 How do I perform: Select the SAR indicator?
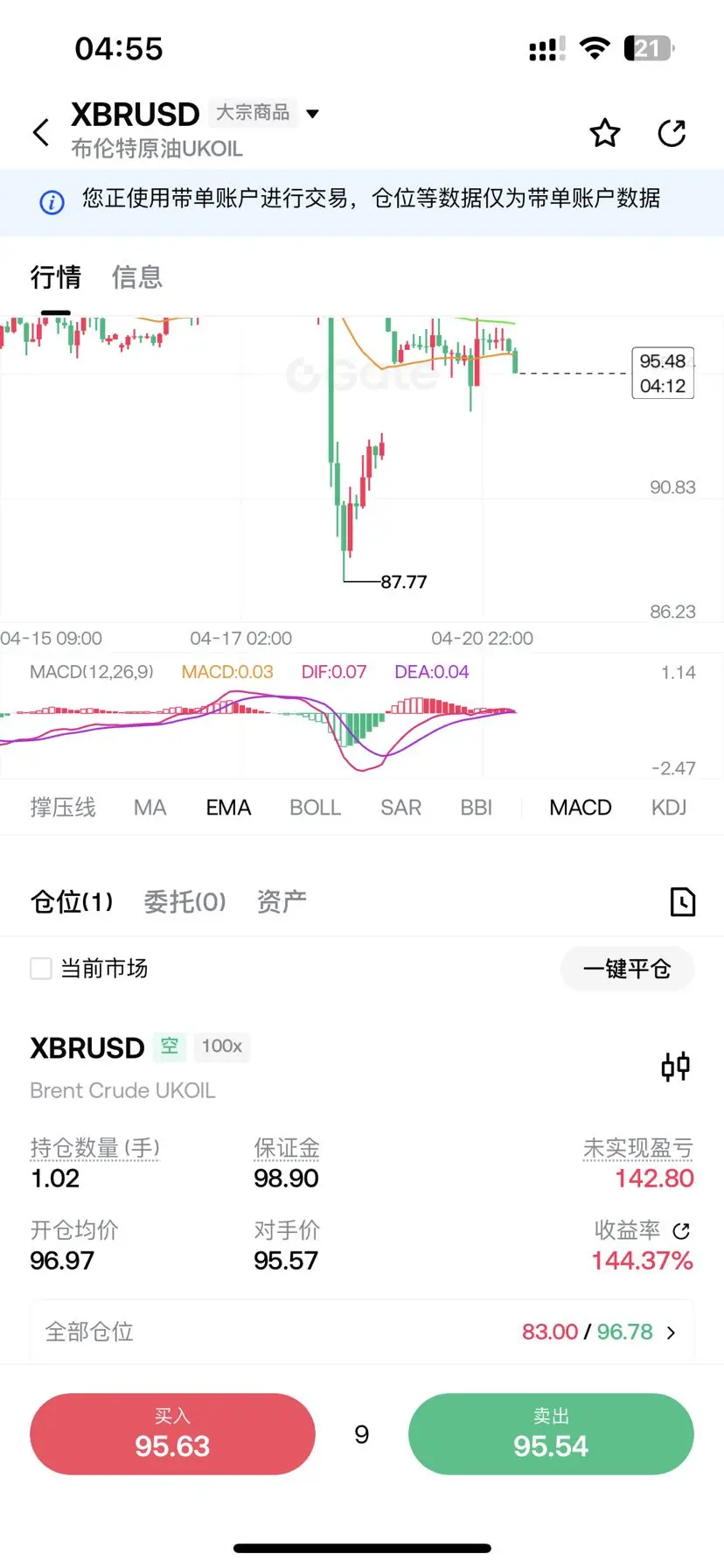click(400, 807)
